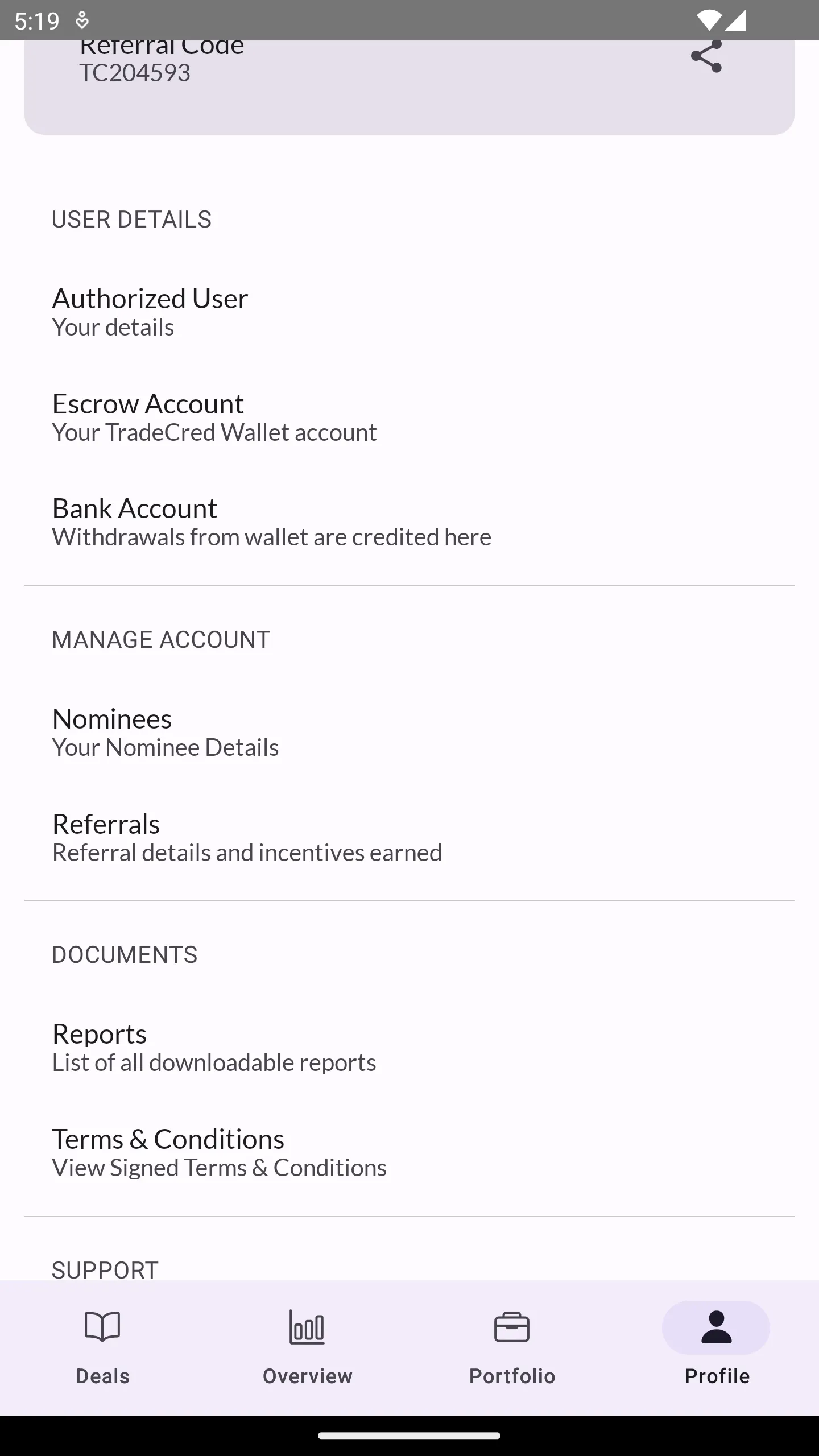
Task: Tap the notification icon beside the clock
Action: 83,19
